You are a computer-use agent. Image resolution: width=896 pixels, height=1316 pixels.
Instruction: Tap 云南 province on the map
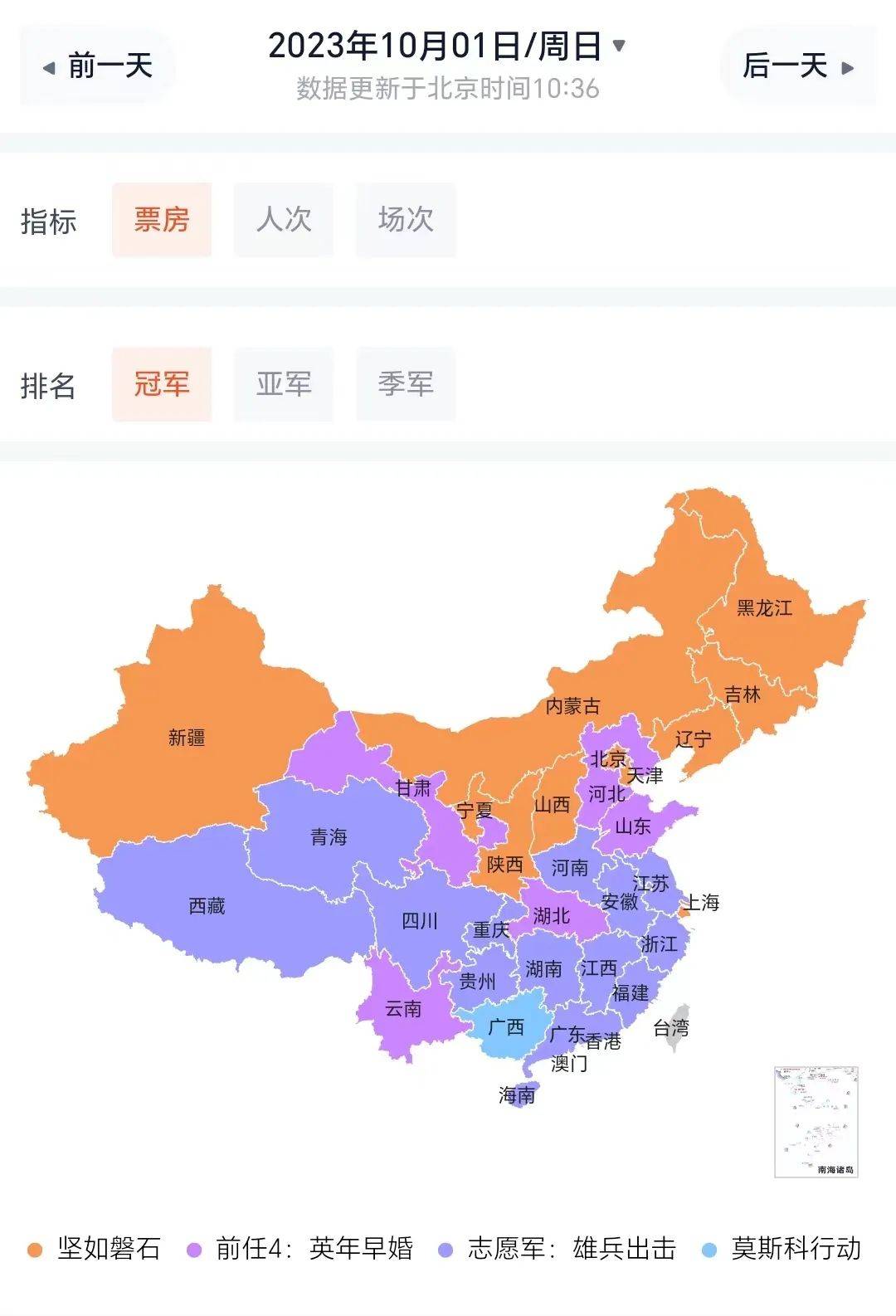click(403, 1009)
